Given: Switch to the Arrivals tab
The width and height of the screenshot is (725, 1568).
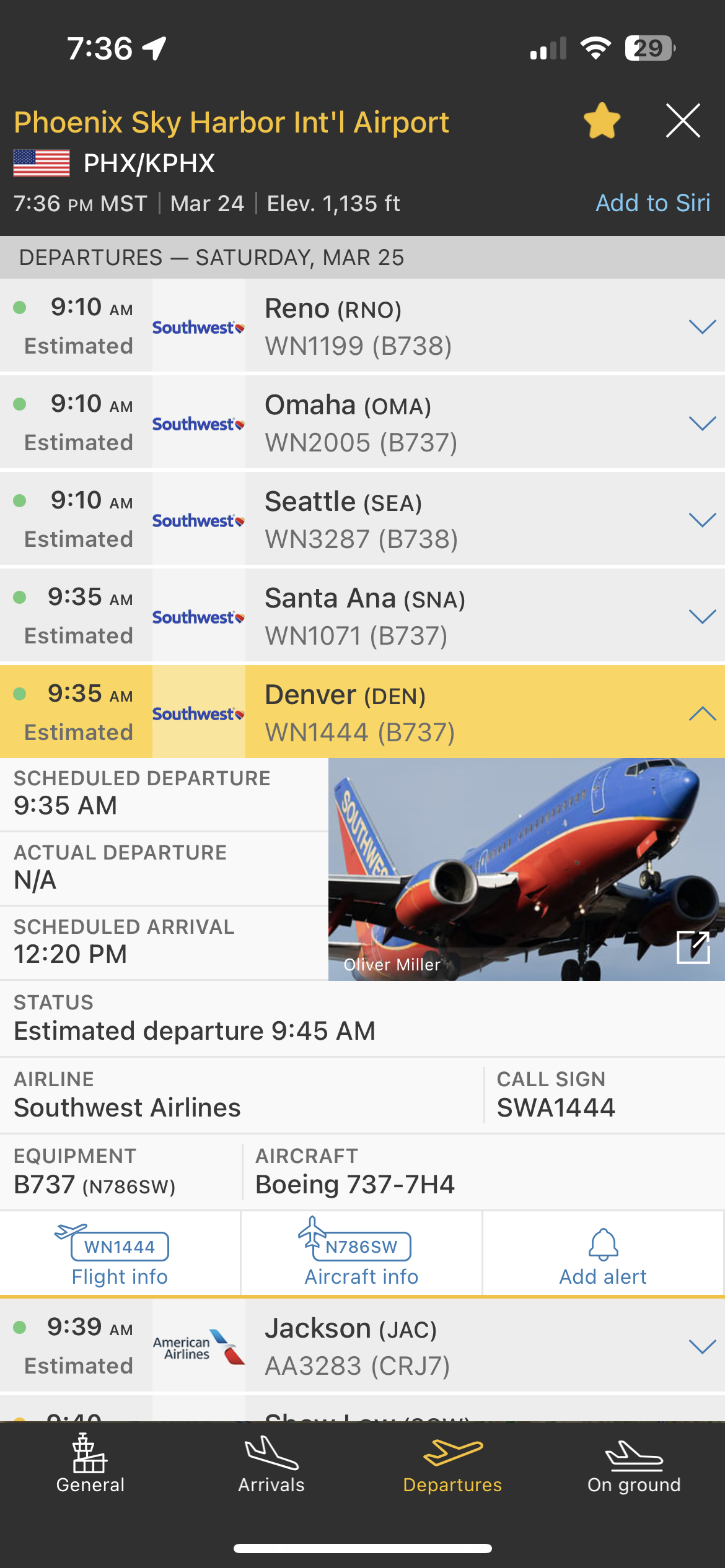Looking at the screenshot, I should point(271,1466).
